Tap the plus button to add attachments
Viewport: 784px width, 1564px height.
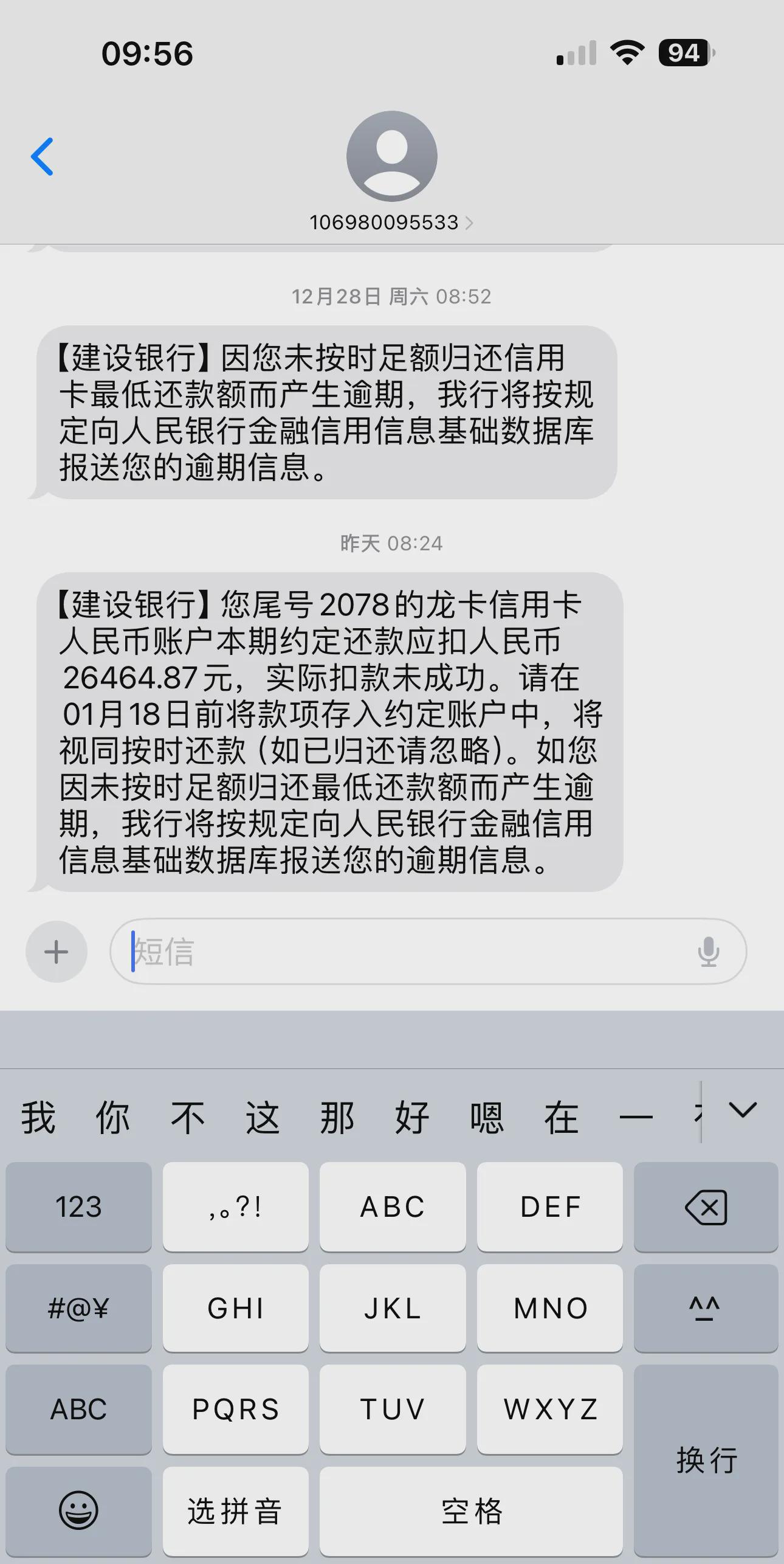[57, 952]
